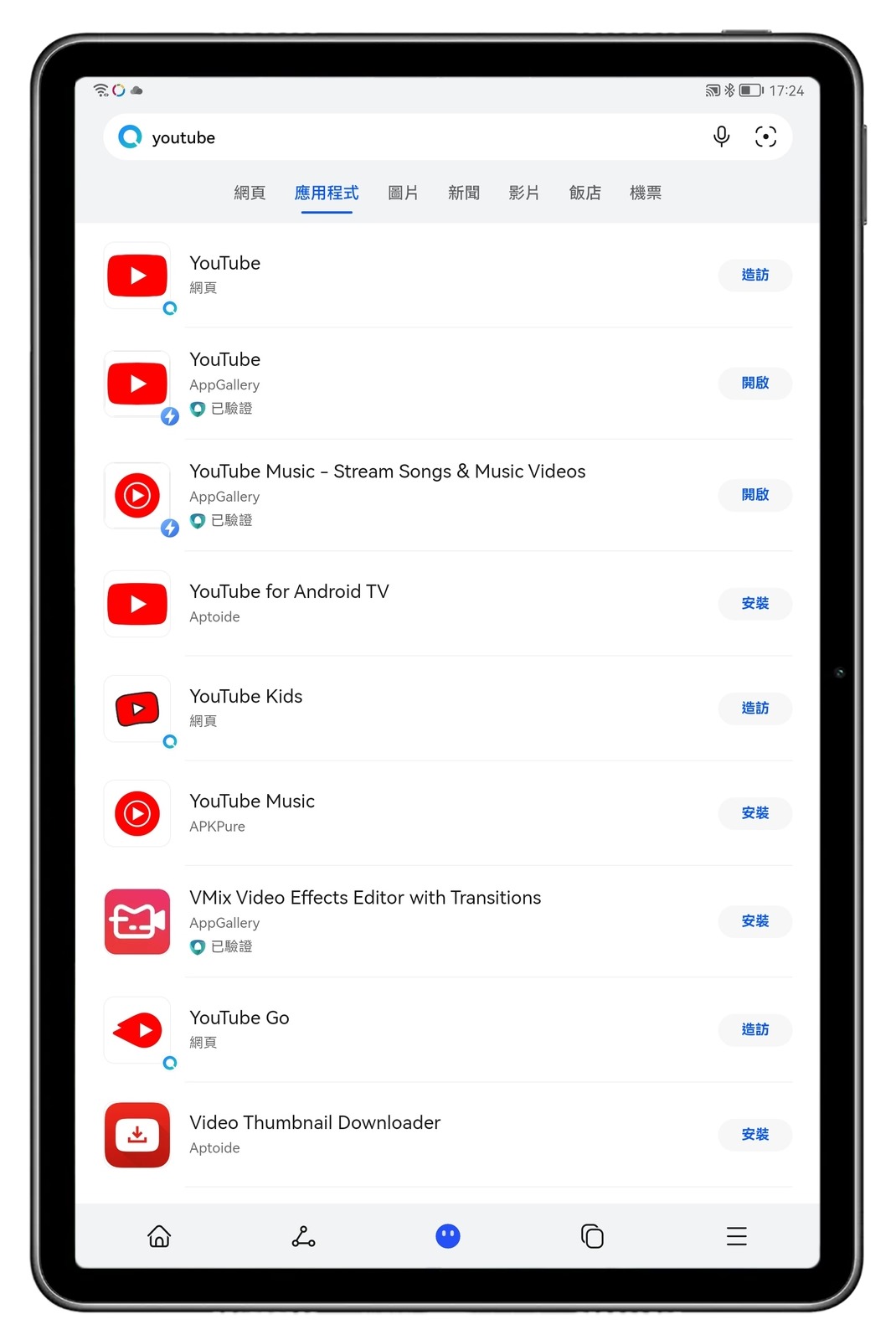Switch to the 影片 tab
The height and width of the screenshot is (1340, 896).
pyautogui.click(x=524, y=193)
